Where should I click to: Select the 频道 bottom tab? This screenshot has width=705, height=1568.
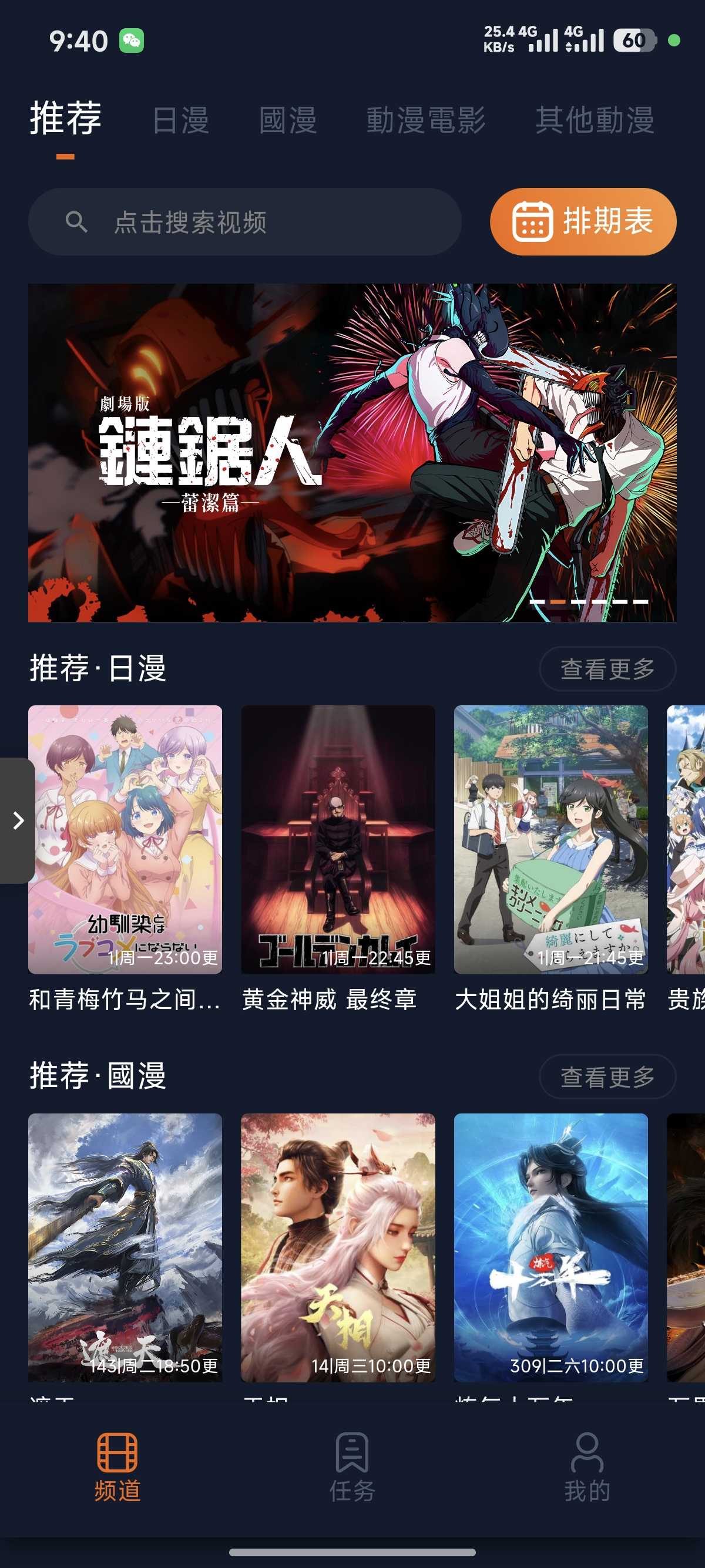117,1467
